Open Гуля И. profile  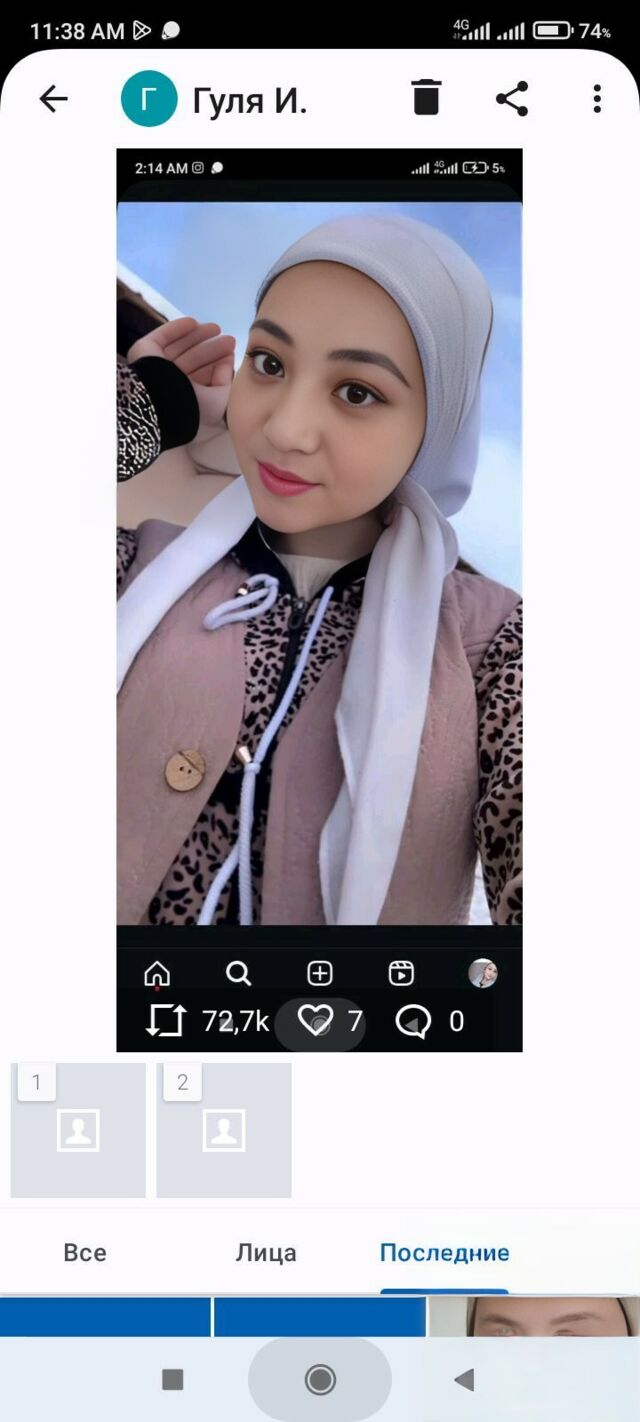click(x=214, y=99)
